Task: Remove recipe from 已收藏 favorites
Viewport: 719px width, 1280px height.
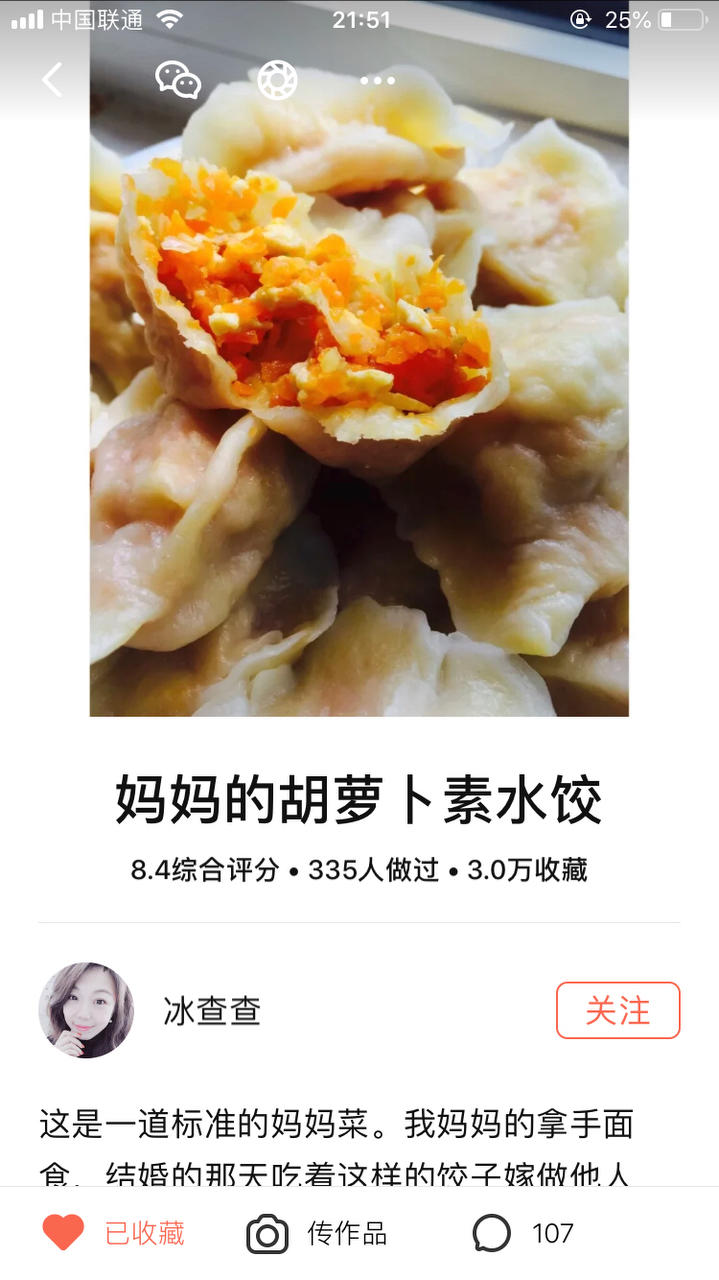Action: (113, 1233)
